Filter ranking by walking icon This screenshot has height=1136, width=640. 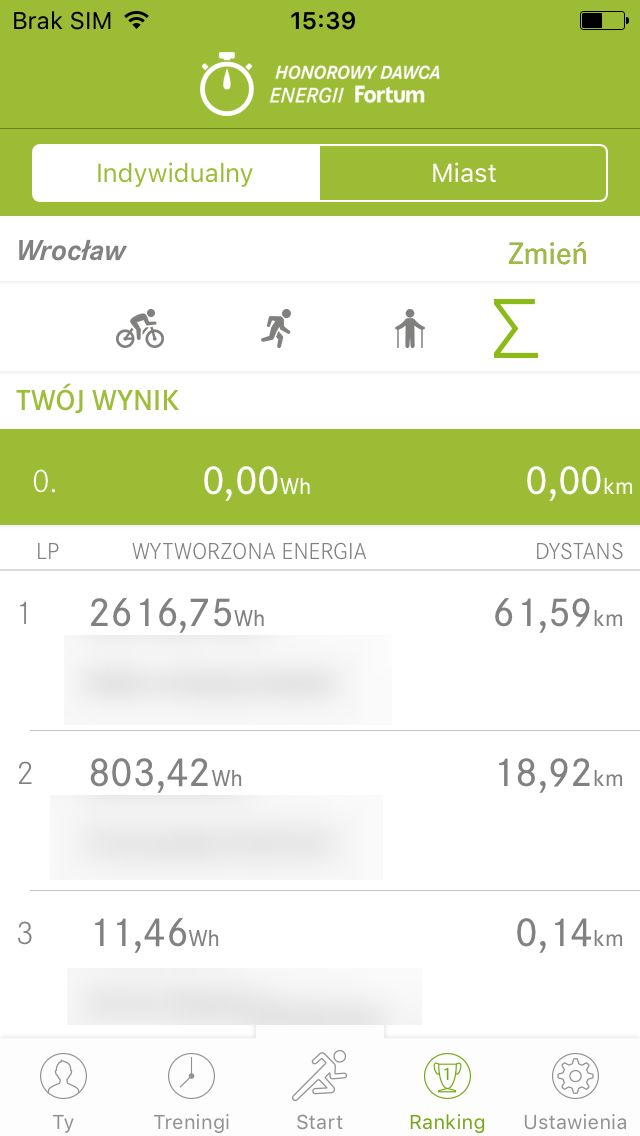tap(410, 328)
